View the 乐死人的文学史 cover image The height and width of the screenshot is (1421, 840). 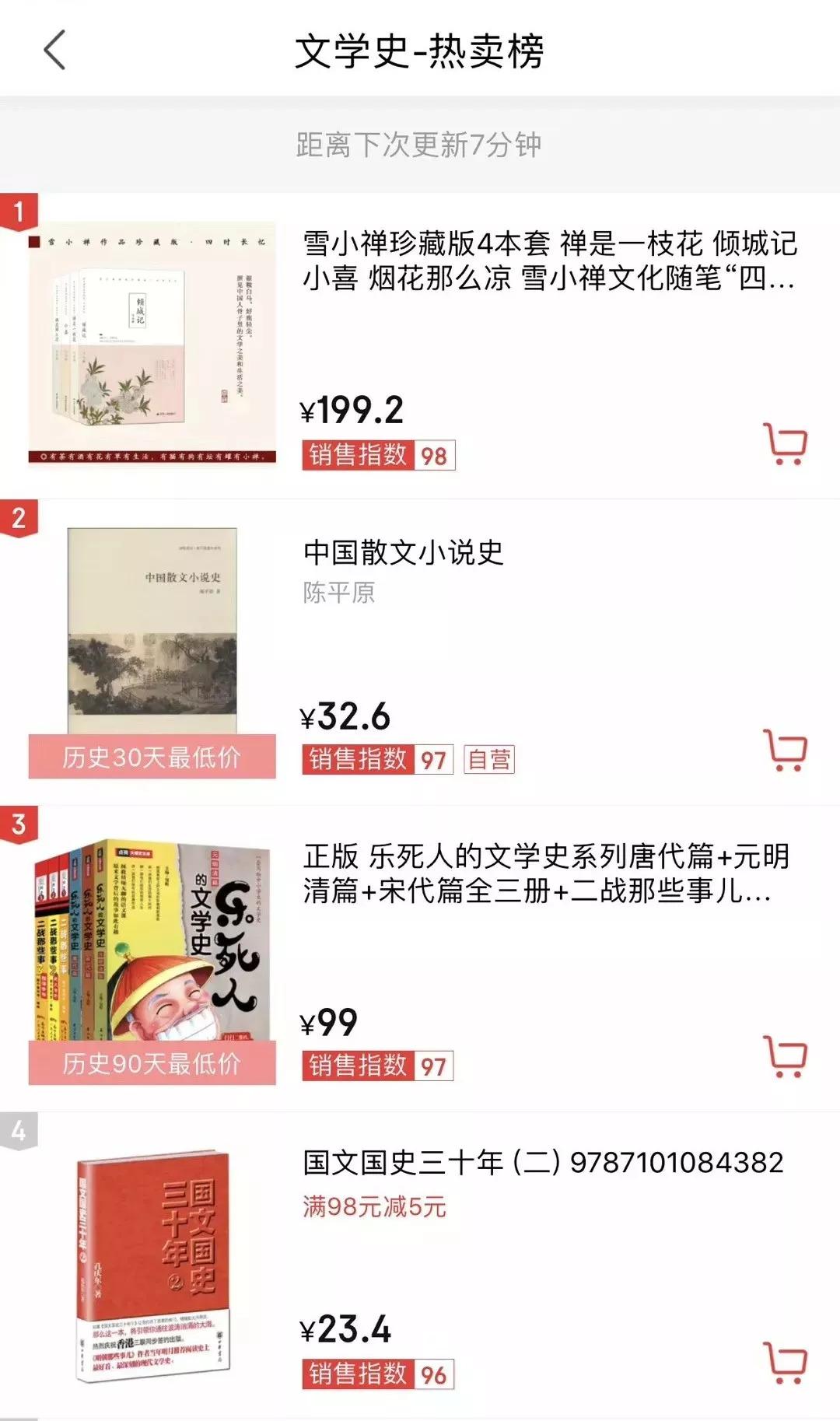(x=152, y=941)
